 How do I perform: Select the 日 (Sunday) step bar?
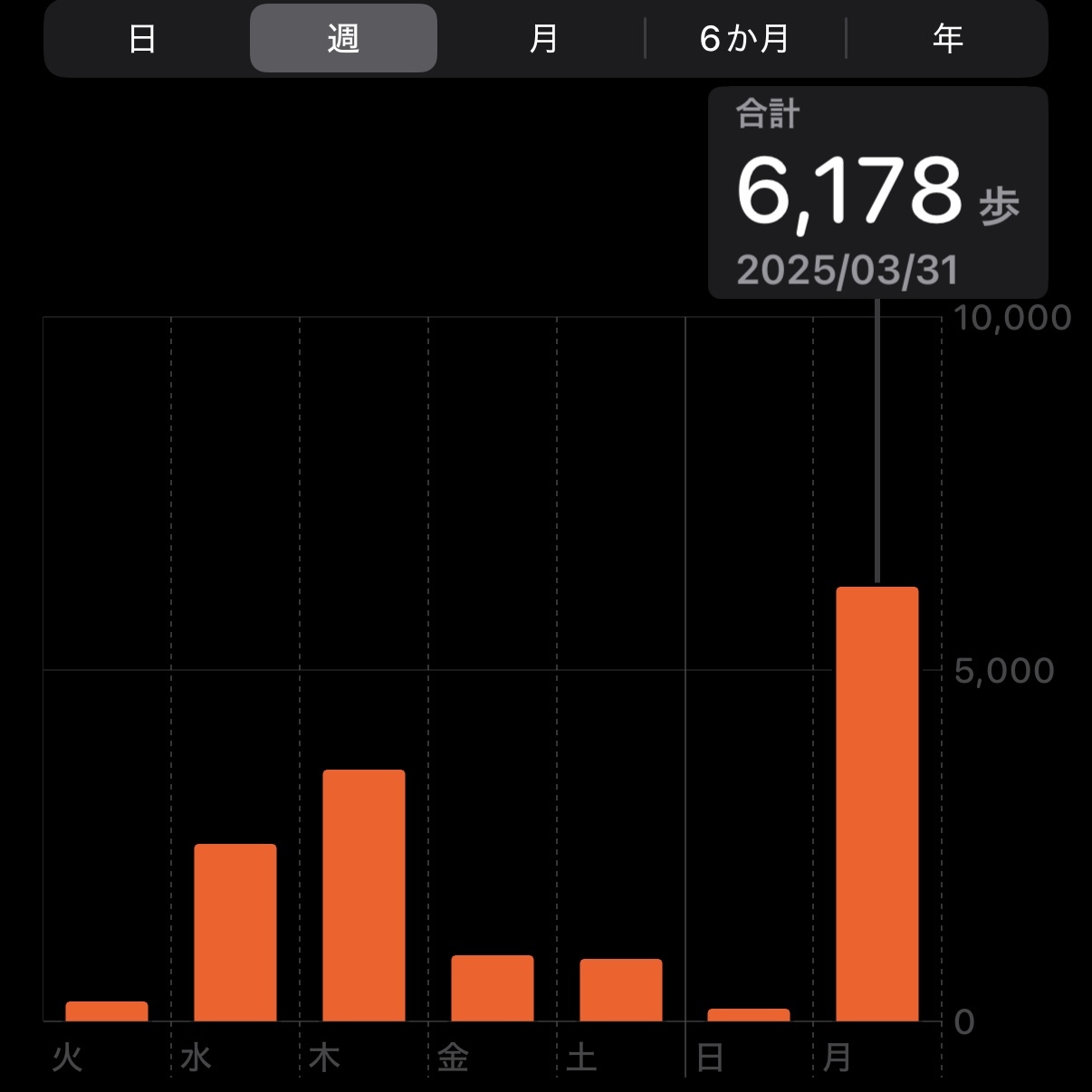tap(749, 1014)
